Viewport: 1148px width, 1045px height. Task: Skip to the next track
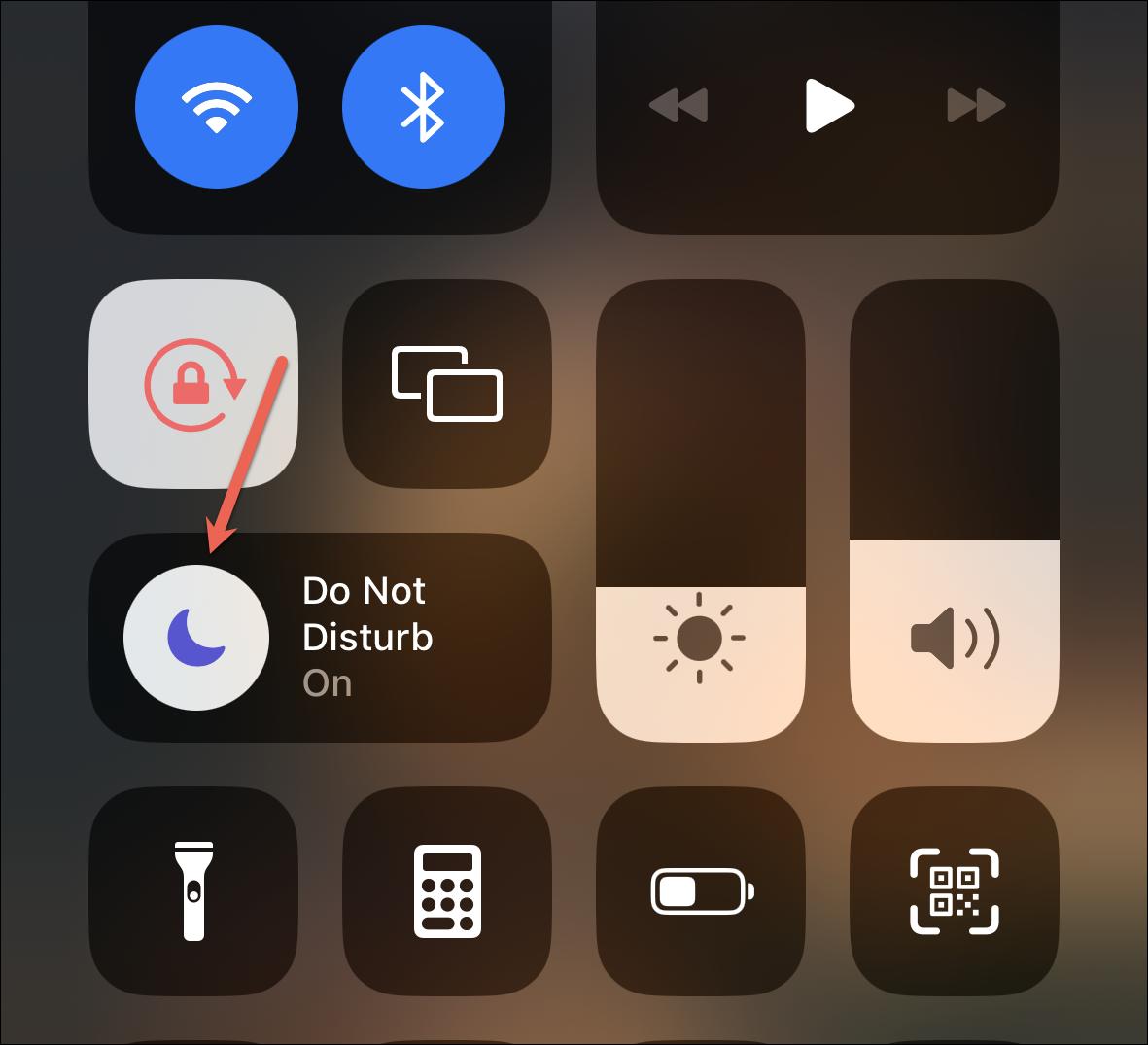pyautogui.click(x=976, y=105)
